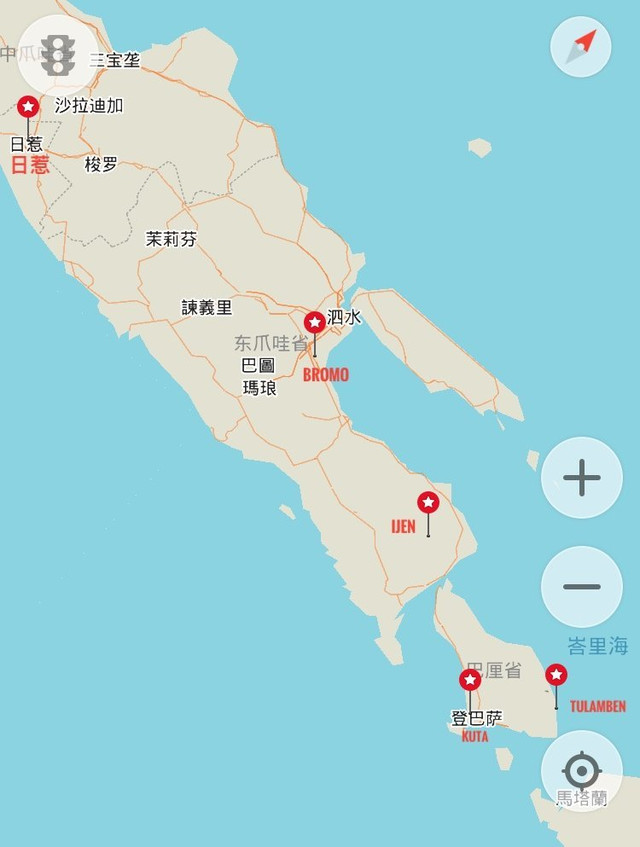Zoom in with the plus button

[581, 478]
